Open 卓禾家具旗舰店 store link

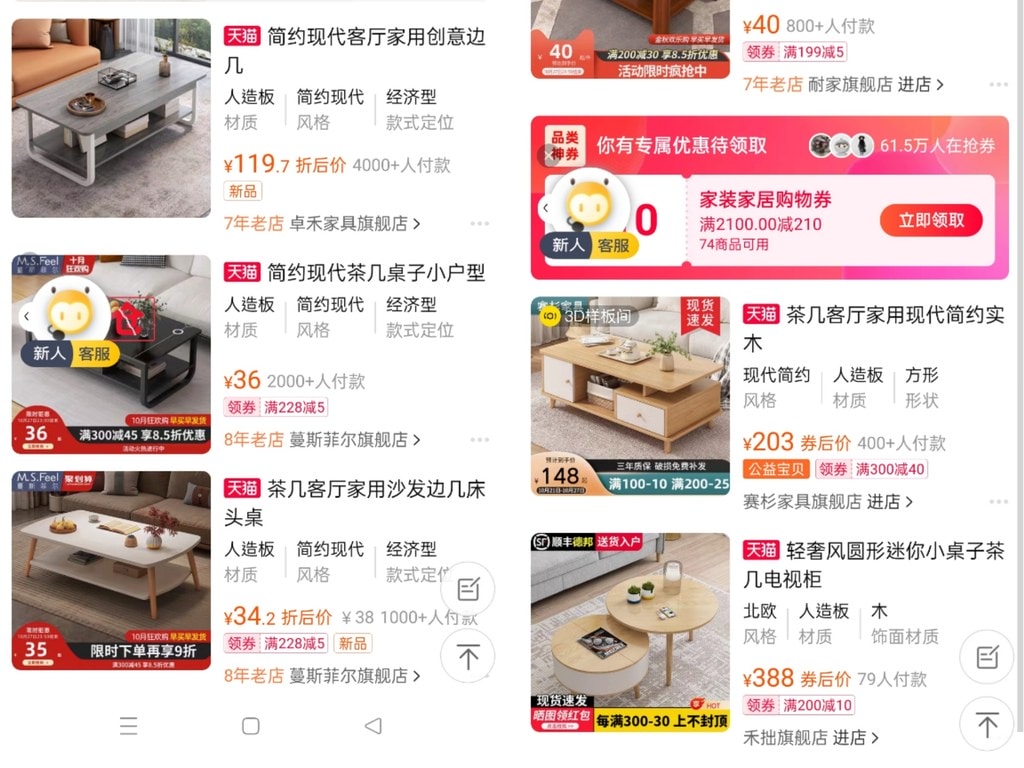(349, 223)
